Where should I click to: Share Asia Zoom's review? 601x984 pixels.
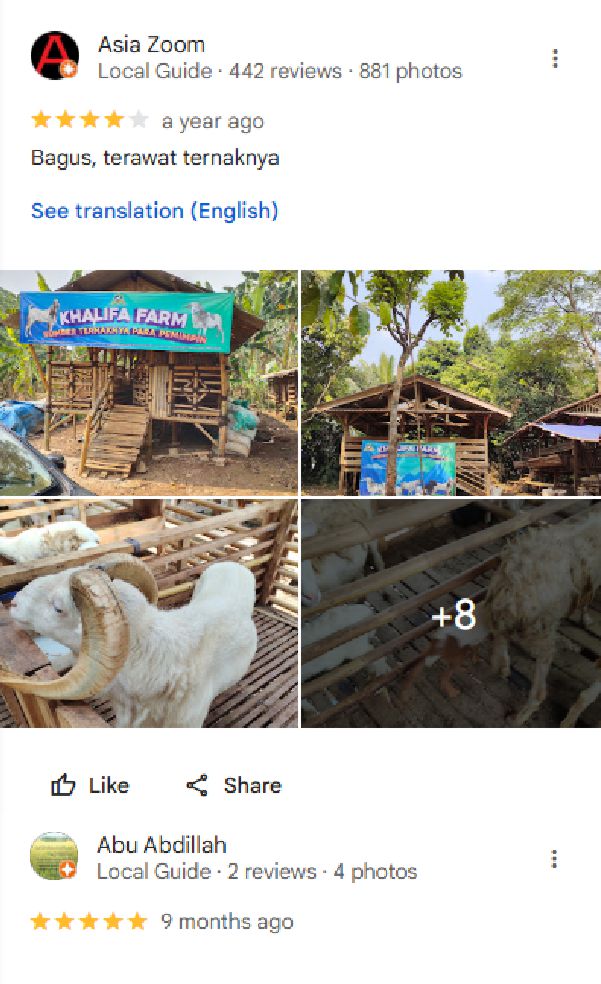233,785
